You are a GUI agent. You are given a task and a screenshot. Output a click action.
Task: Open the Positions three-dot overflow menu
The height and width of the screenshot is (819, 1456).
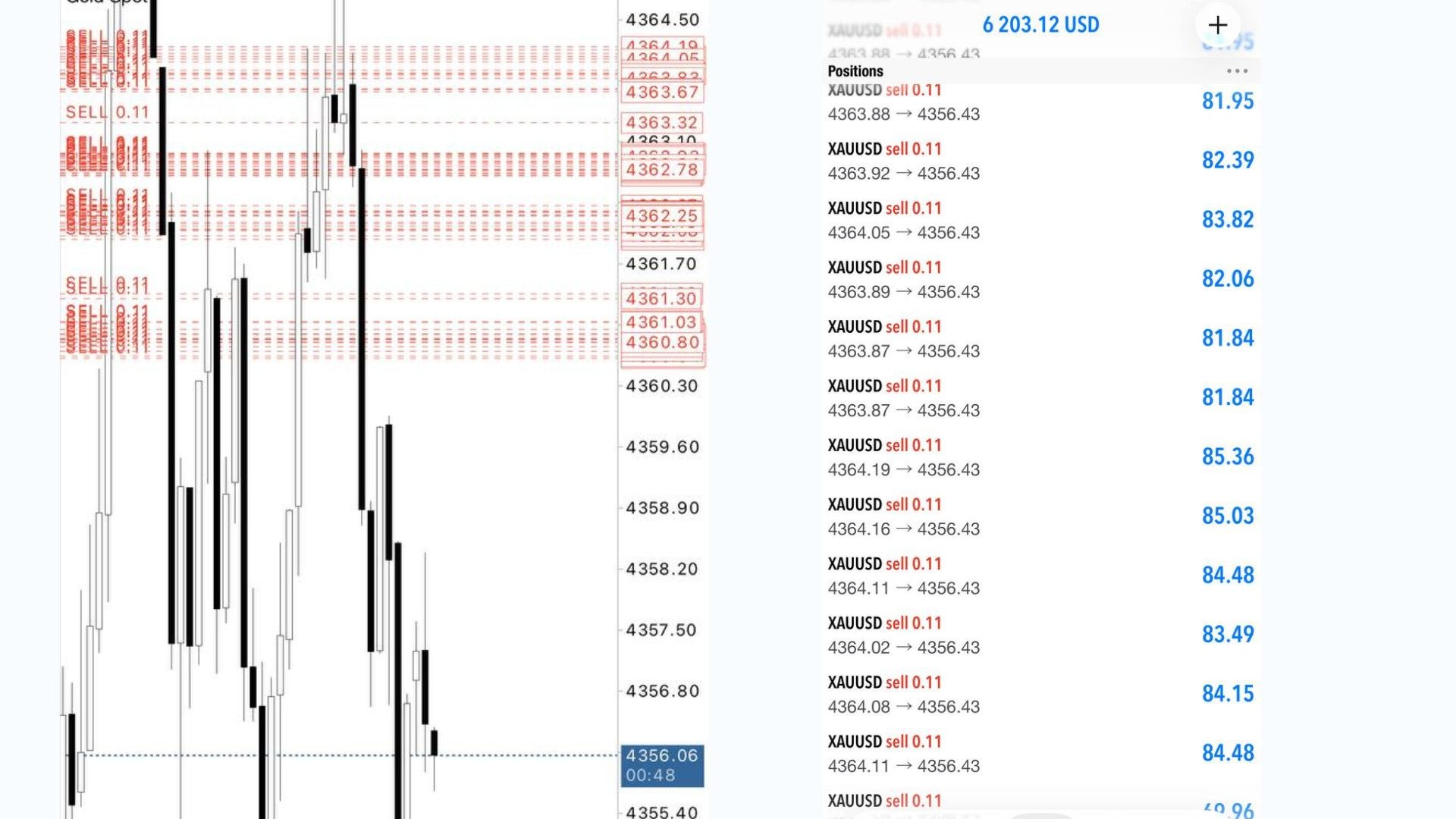point(1237,71)
